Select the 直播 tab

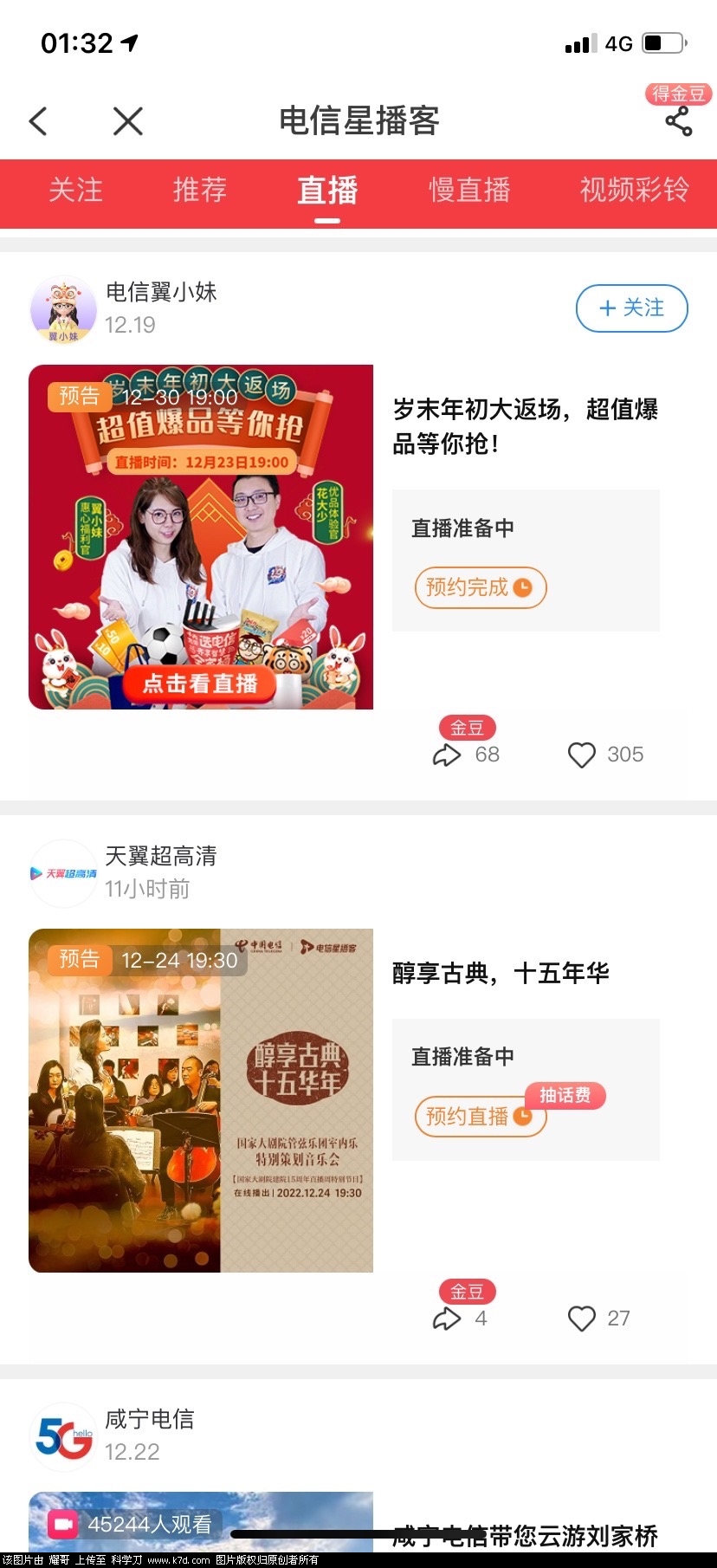coord(326,191)
